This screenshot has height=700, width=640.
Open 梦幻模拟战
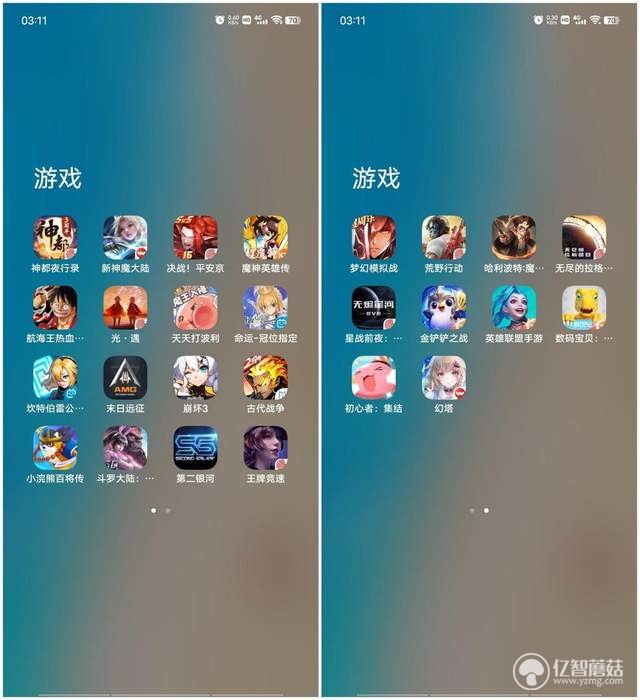point(373,238)
